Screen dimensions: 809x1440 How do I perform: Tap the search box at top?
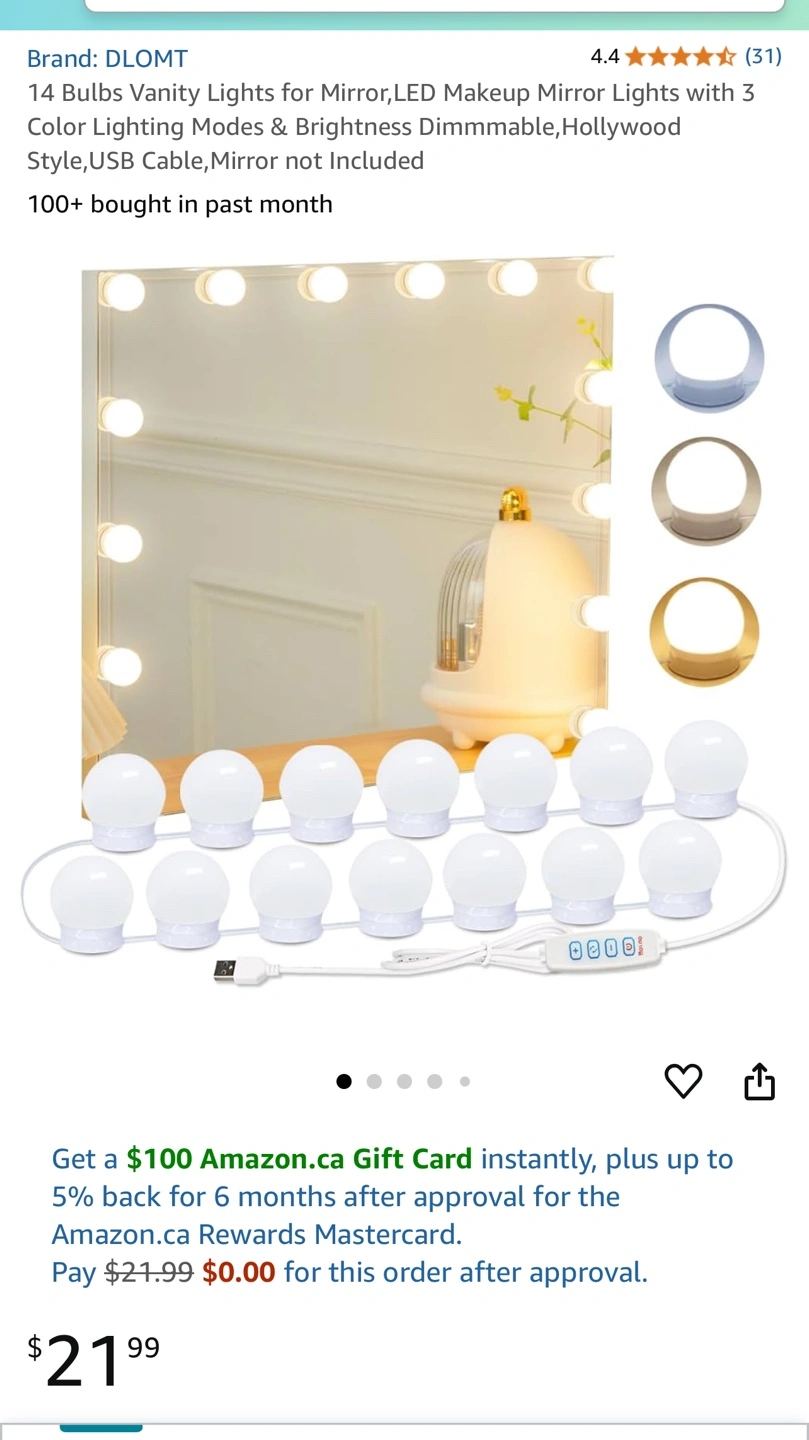point(434,5)
